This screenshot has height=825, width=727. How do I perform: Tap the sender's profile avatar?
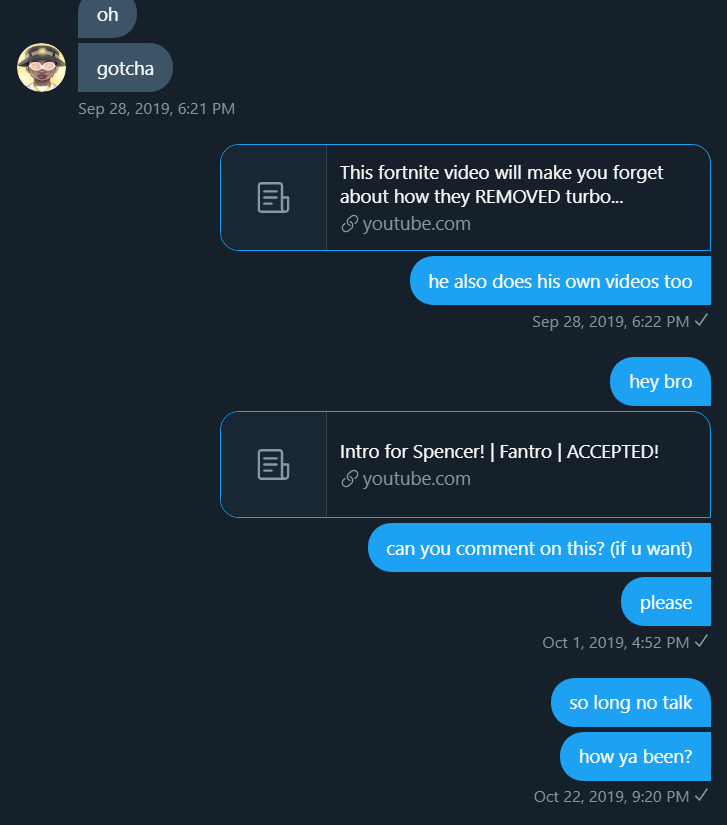tap(41, 68)
